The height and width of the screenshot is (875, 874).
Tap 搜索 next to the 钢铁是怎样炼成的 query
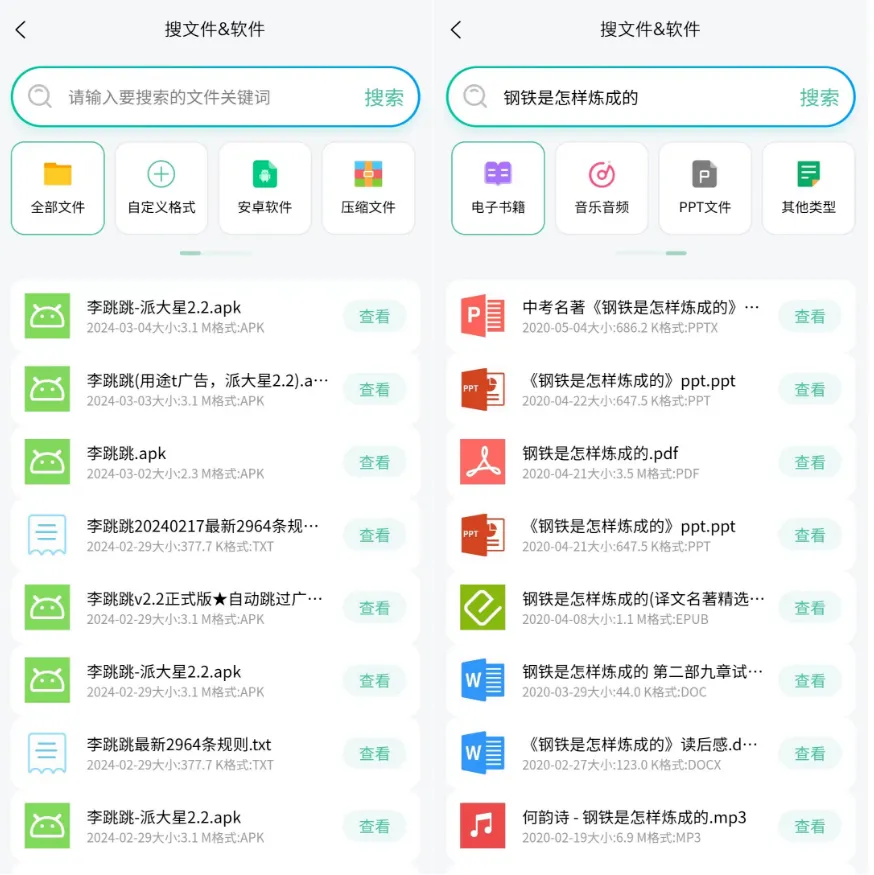click(818, 97)
